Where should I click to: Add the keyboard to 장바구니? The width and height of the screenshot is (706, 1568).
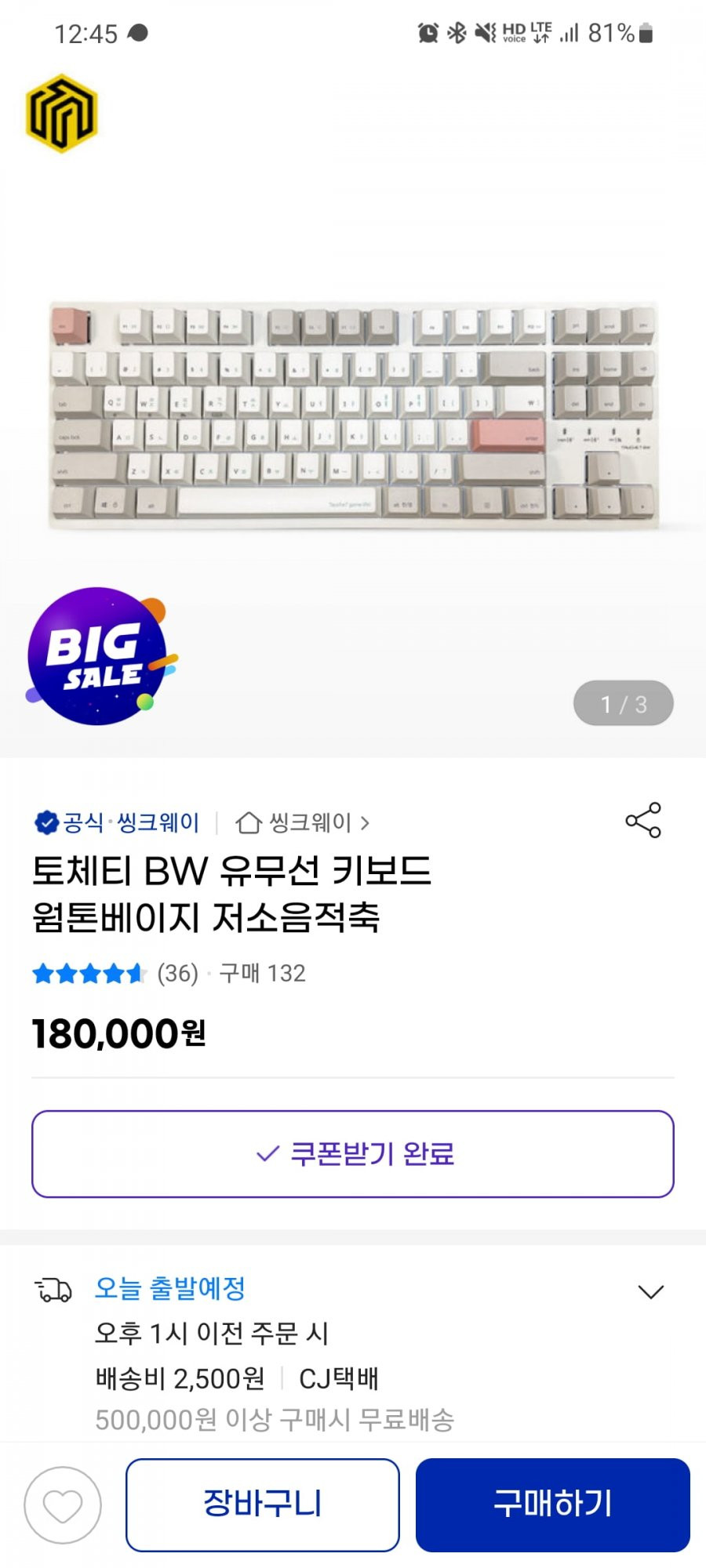(x=263, y=1504)
